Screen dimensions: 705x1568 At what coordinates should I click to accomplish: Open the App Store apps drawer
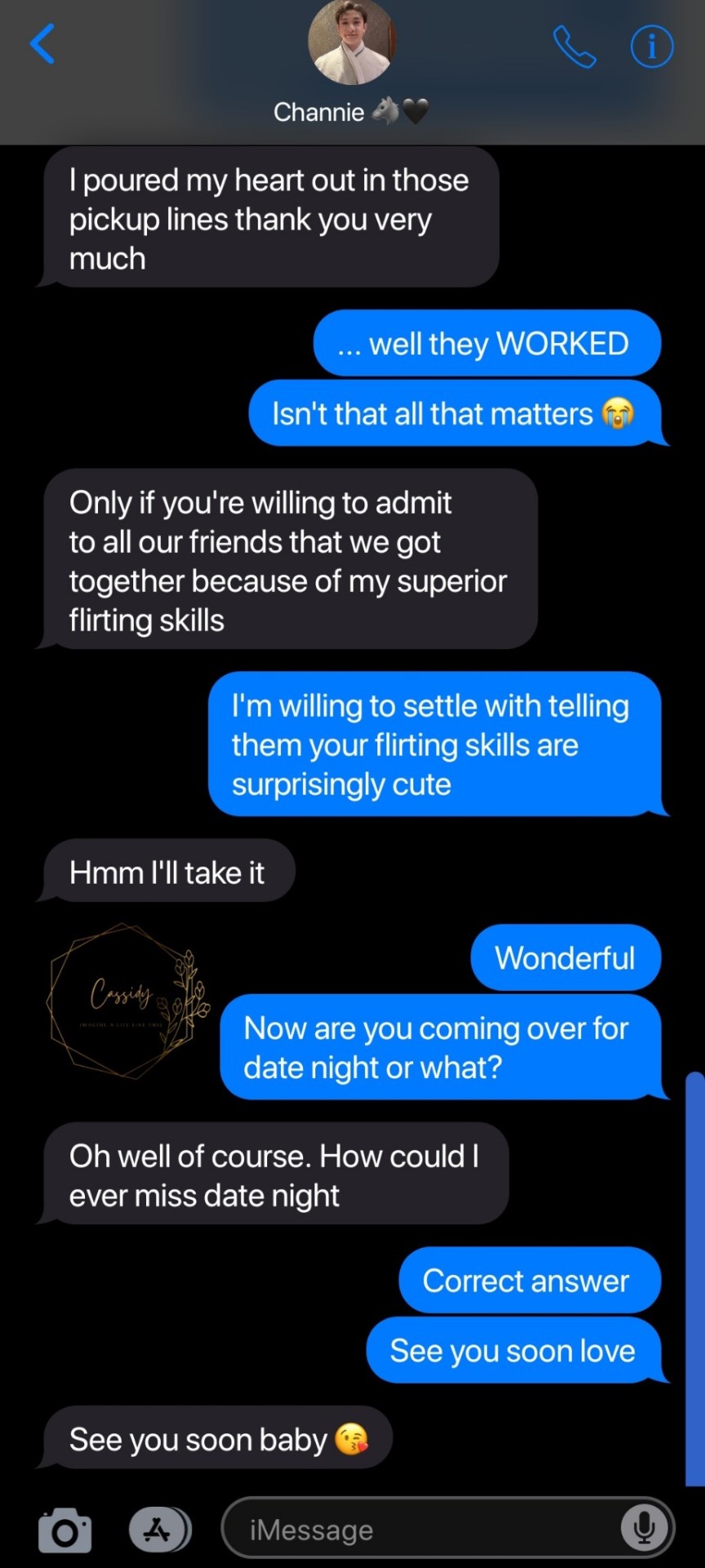158,1530
